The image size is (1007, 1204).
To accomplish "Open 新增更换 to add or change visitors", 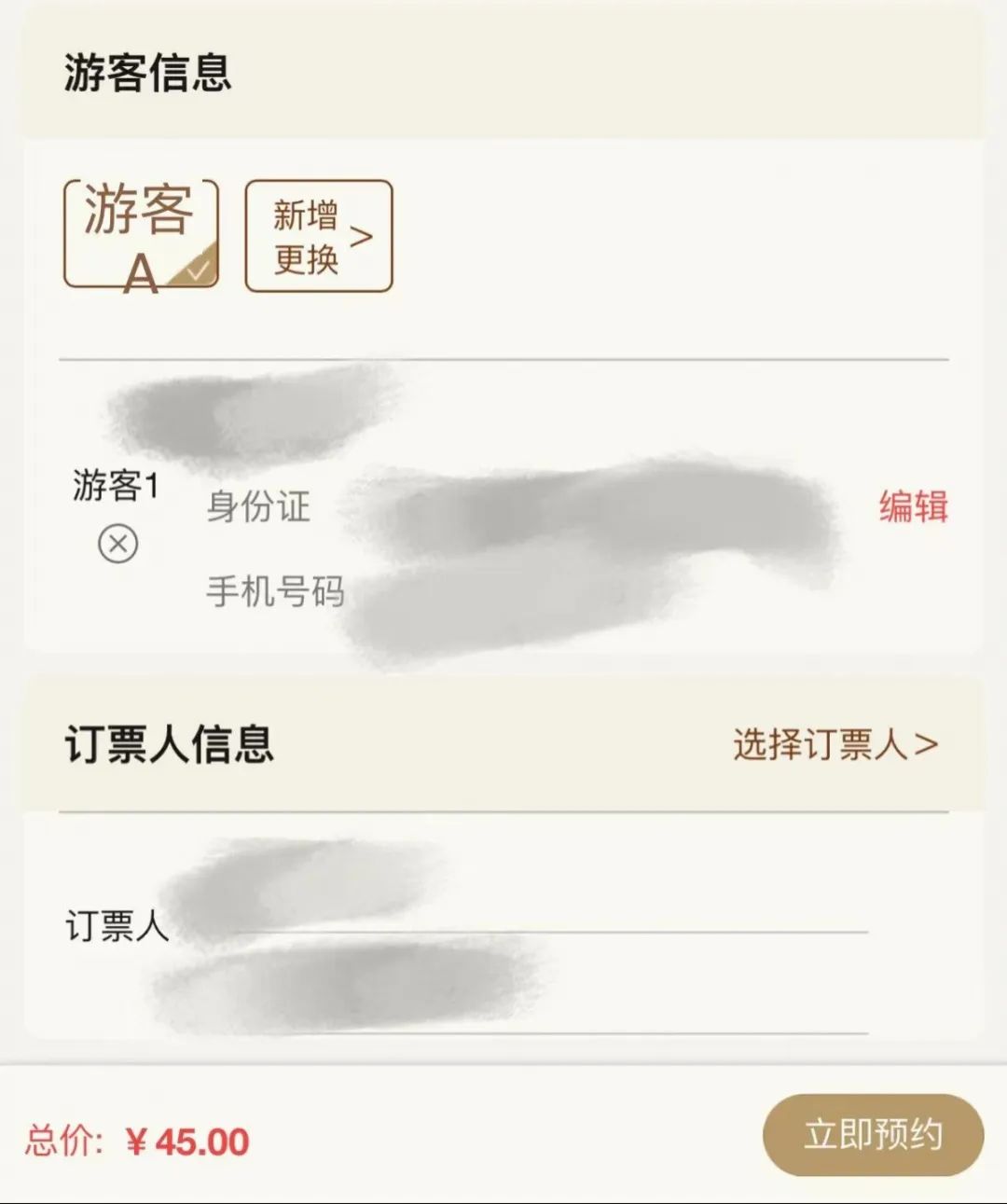I will (x=318, y=236).
